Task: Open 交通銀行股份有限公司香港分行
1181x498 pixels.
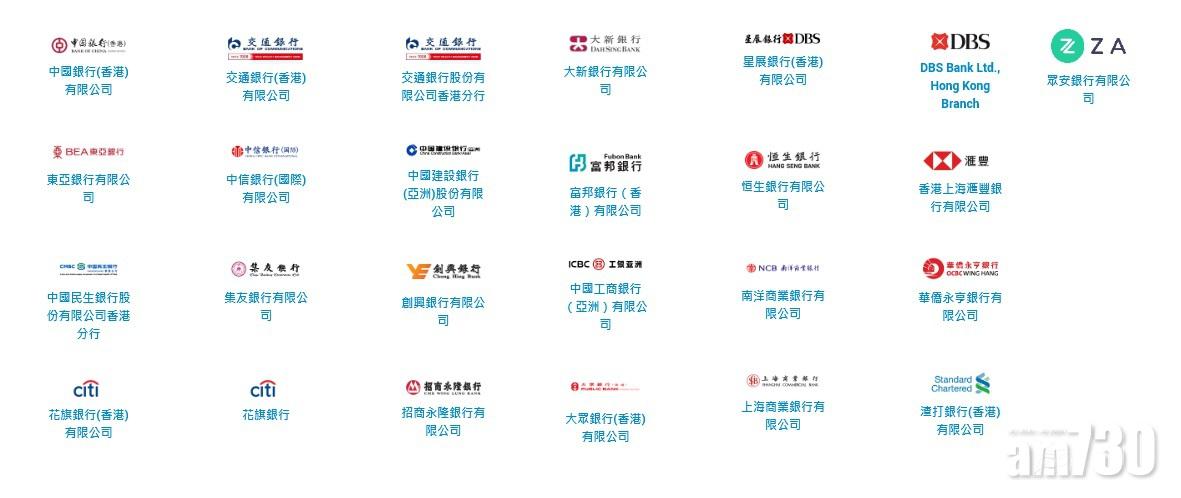Action: (x=443, y=86)
